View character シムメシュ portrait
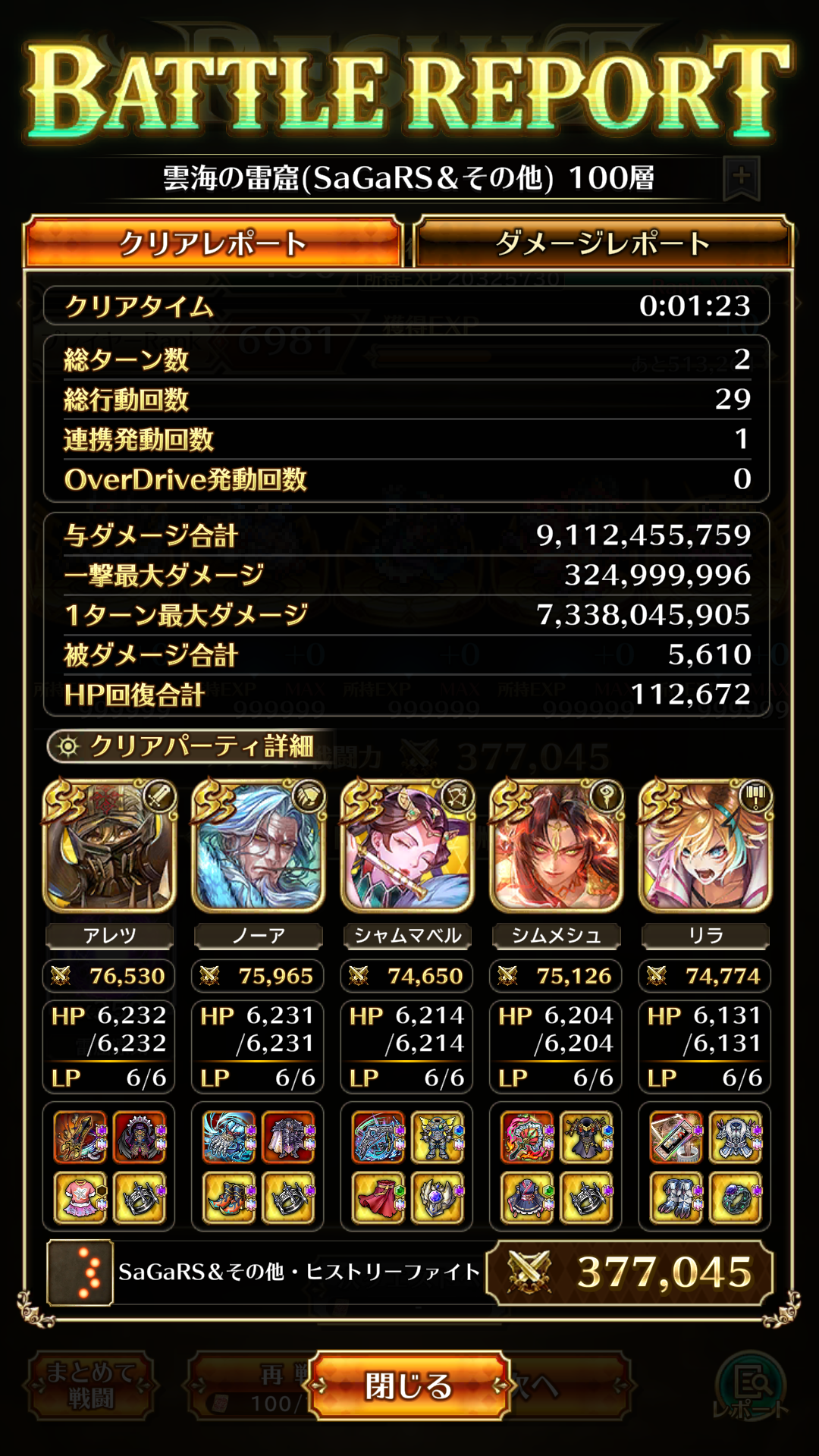 click(x=557, y=846)
